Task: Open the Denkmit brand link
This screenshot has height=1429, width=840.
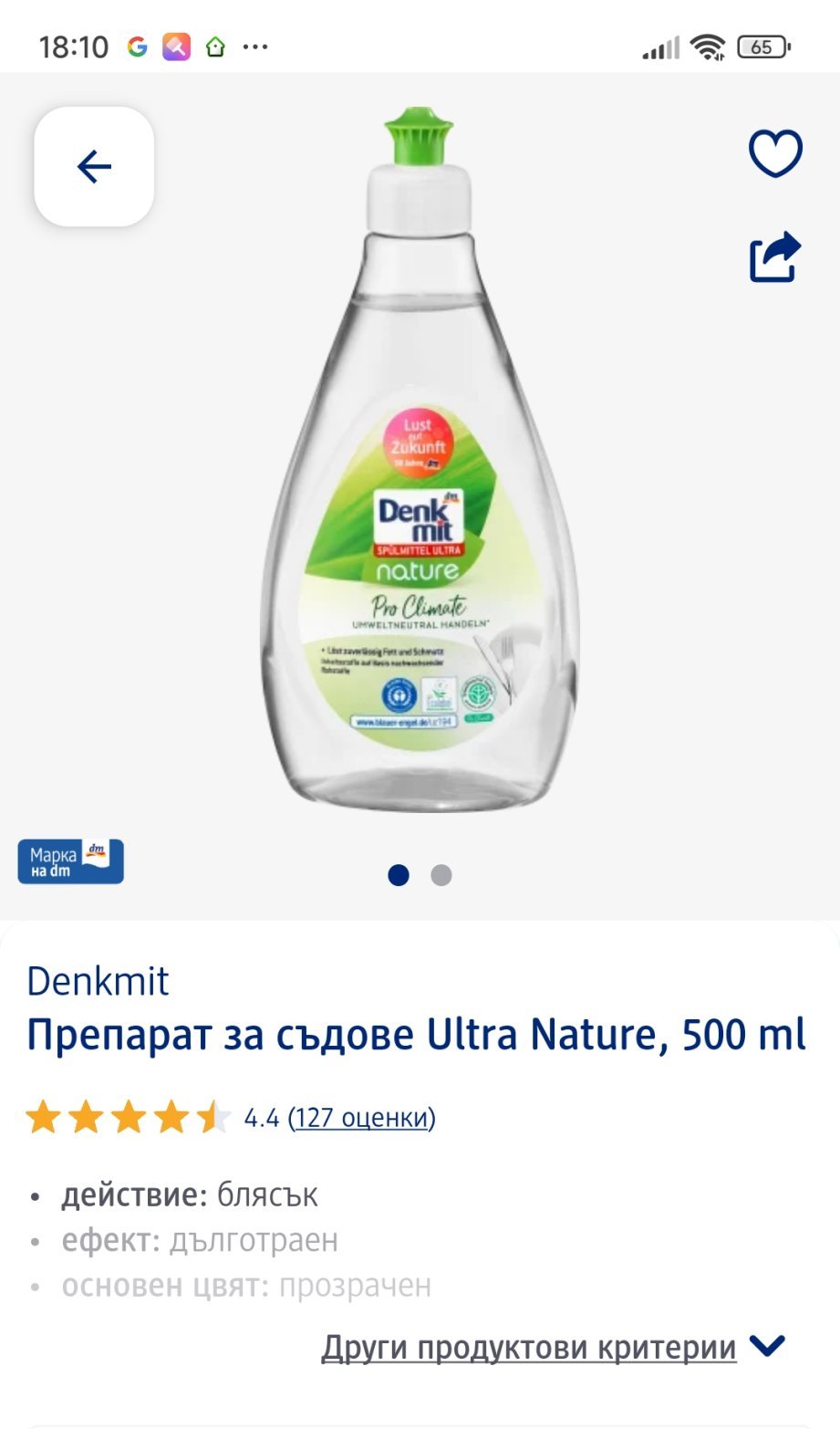Action: pos(99,982)
